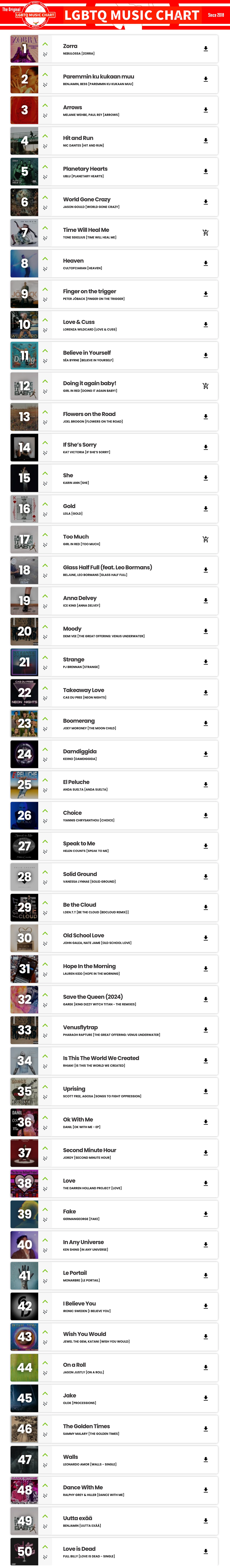230x1568 pixels.
Task: Download Paremmin ku kukaan muu
Action: tap(206, 79)
